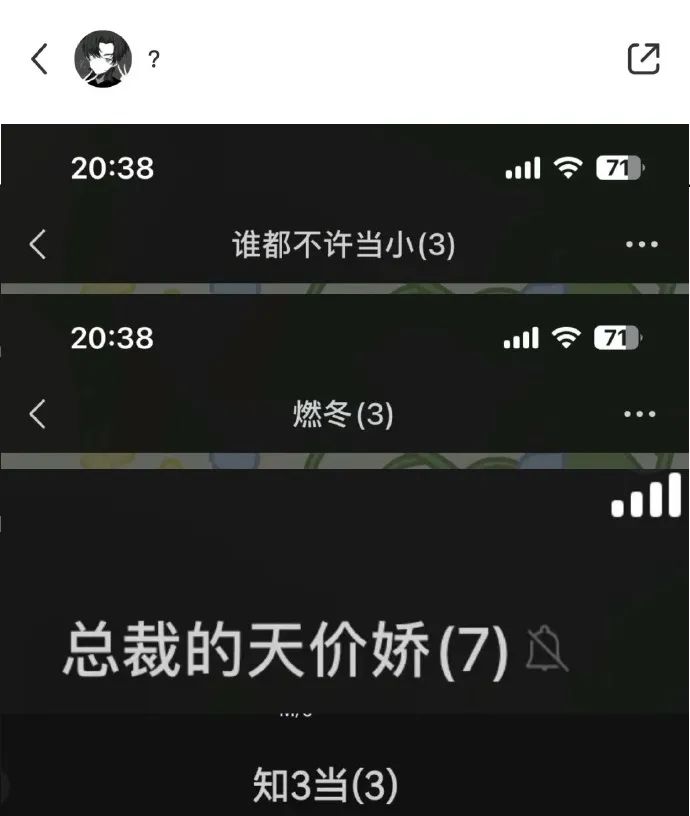Open the post's screenshot collage image
690x816 pixels.
coord(345,470)
